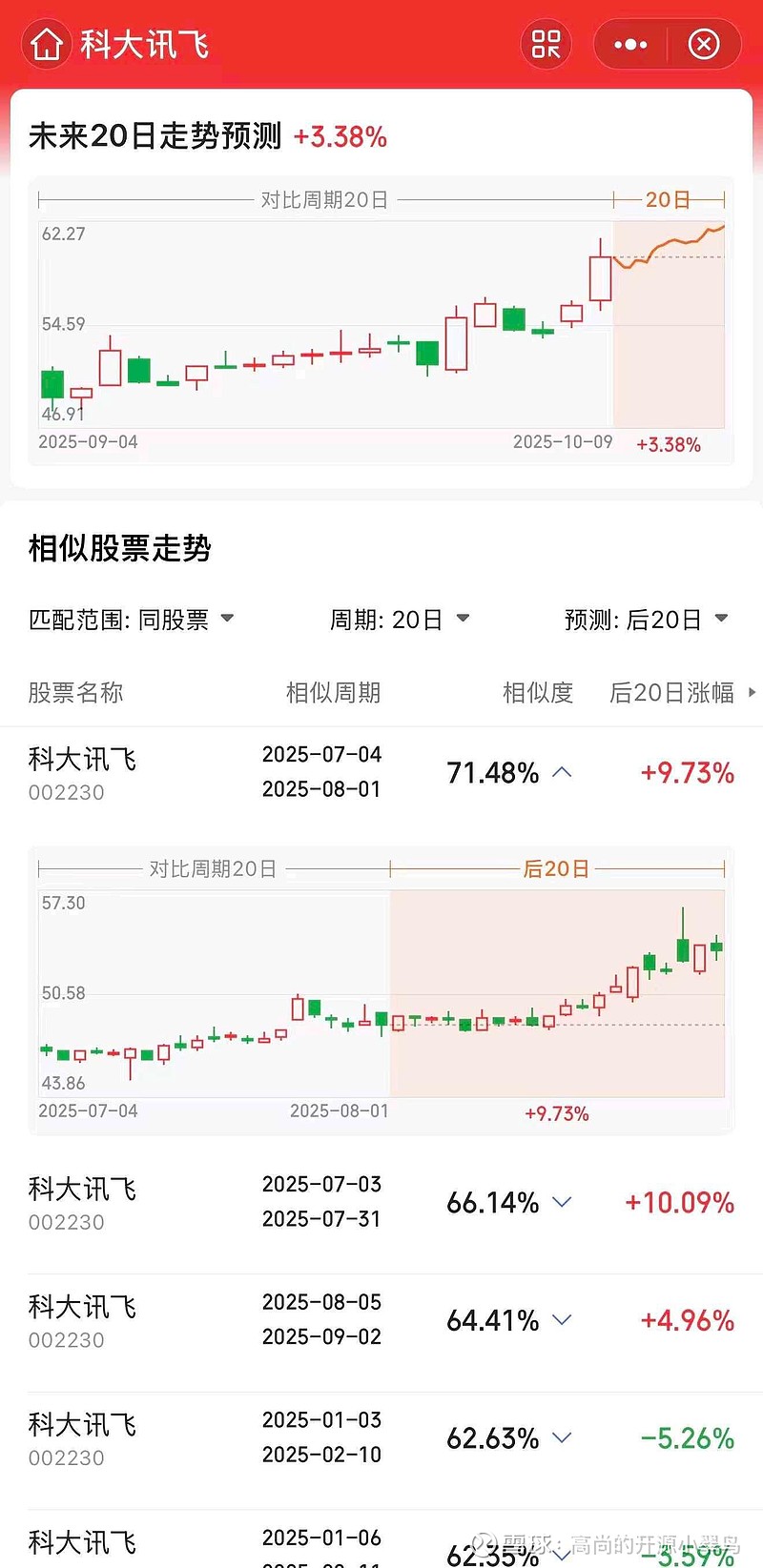Expand the 64.41% similarity row
This screenshot has width=763, height=1568.
pyautogui.click(x=563, y=1320)
